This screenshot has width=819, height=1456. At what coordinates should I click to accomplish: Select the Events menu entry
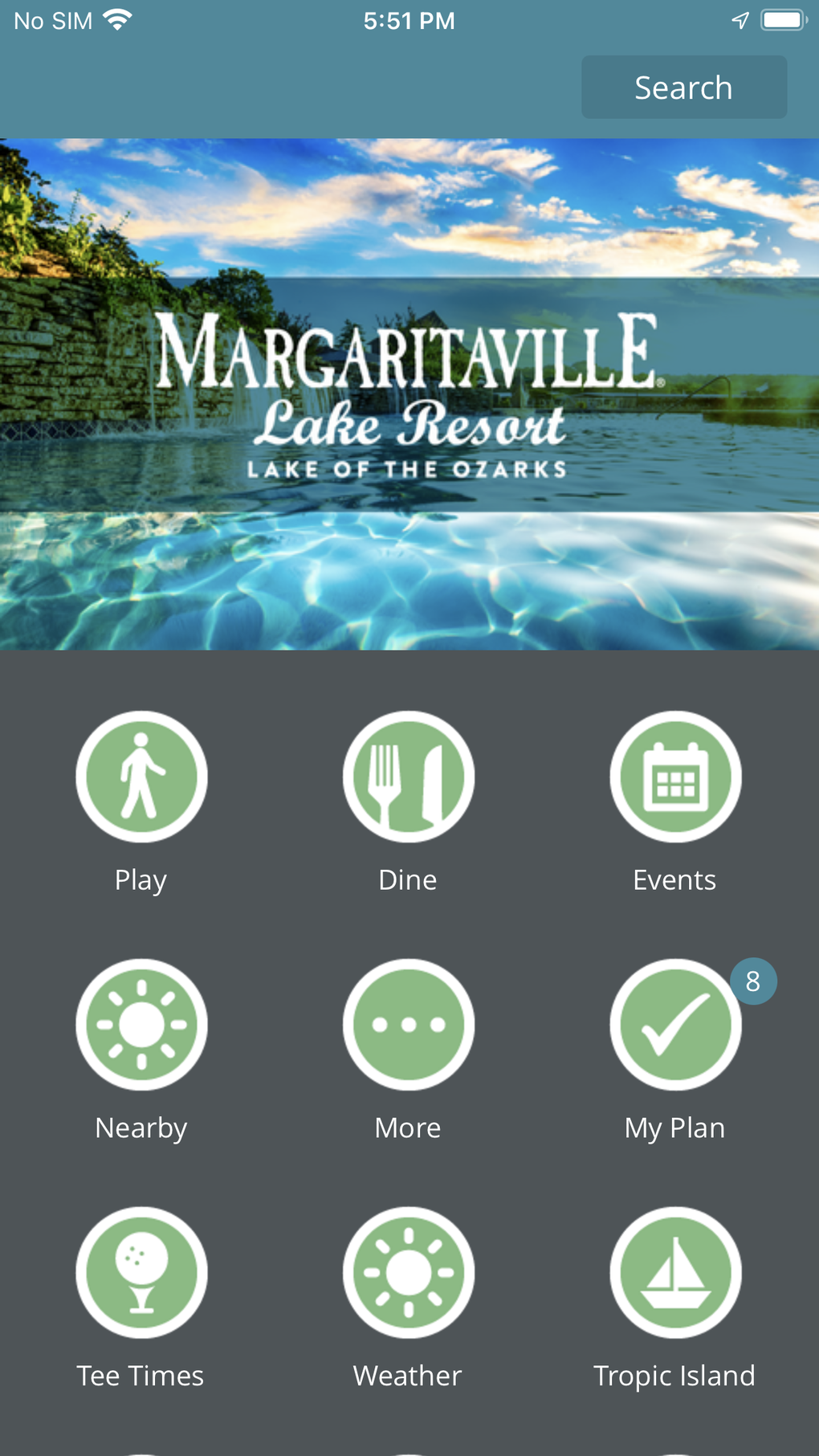[x=674, y=879]
